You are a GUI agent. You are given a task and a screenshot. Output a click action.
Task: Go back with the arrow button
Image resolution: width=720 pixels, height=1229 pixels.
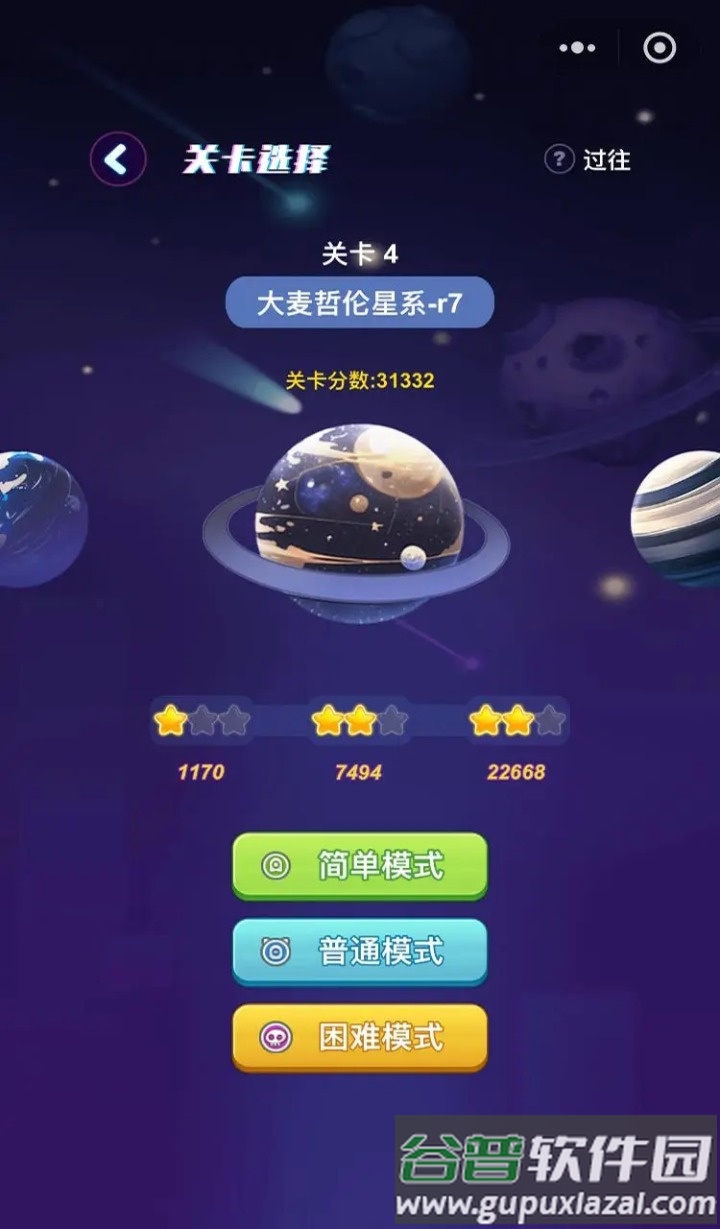point(118,159)
